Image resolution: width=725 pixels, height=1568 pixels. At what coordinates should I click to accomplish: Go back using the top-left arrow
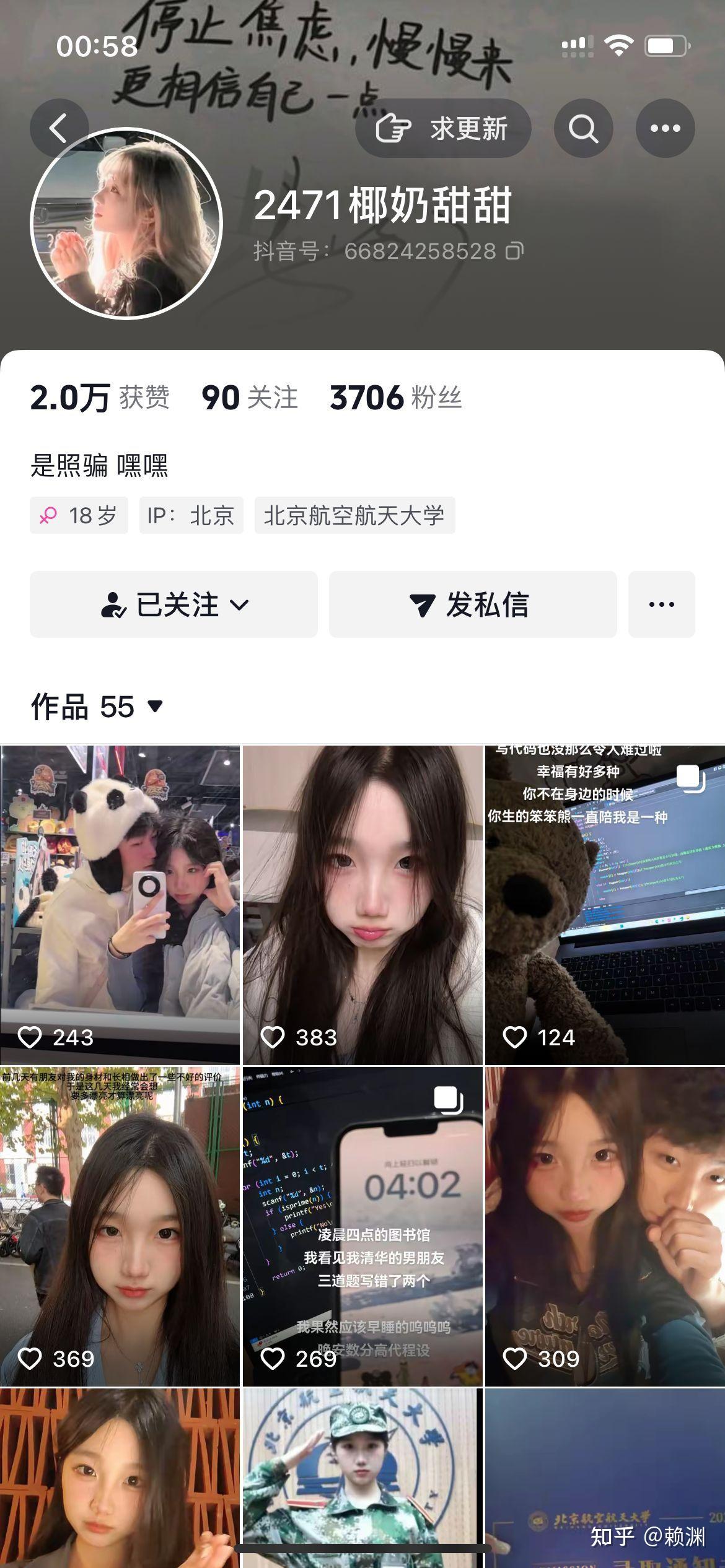pyautogui.click(x=58, y=128)
